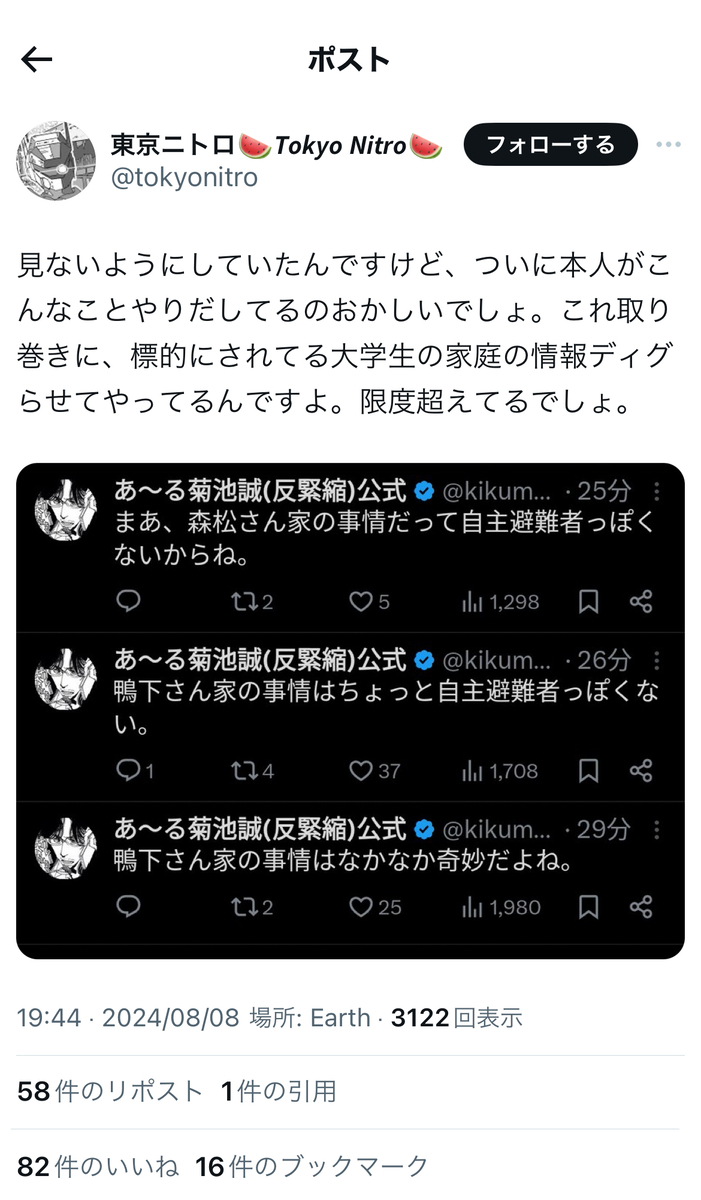Open 東京ニトロ's profile picture
This screenshot has height=1200, width=701.
56,160
